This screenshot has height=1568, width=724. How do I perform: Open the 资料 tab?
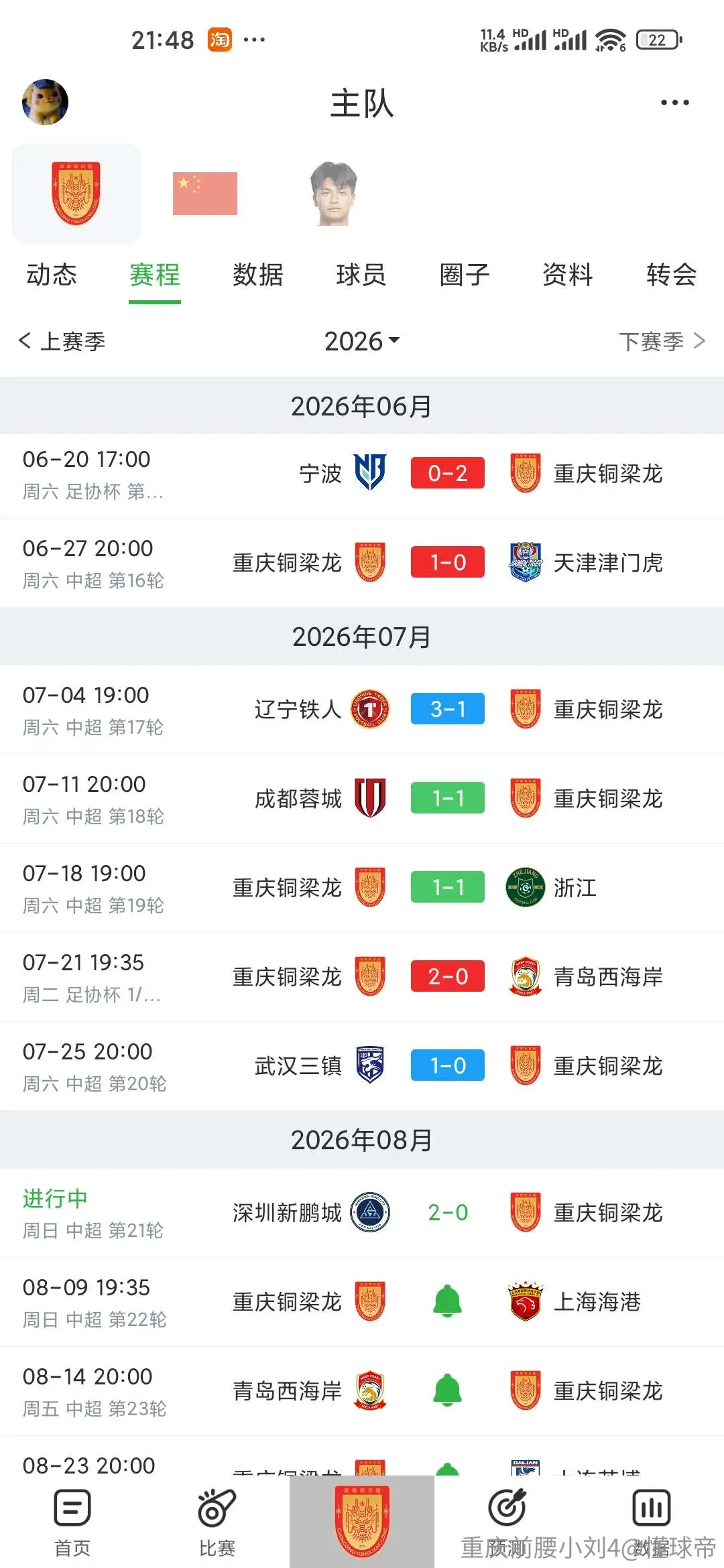[568, 275]
